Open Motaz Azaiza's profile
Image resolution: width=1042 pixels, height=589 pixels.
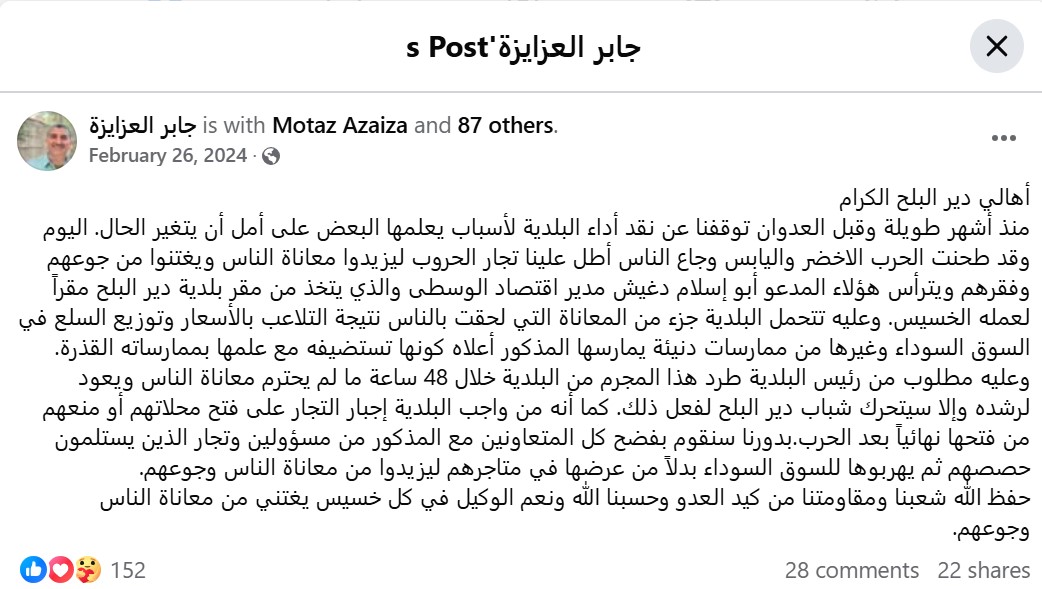pos(340,125)
